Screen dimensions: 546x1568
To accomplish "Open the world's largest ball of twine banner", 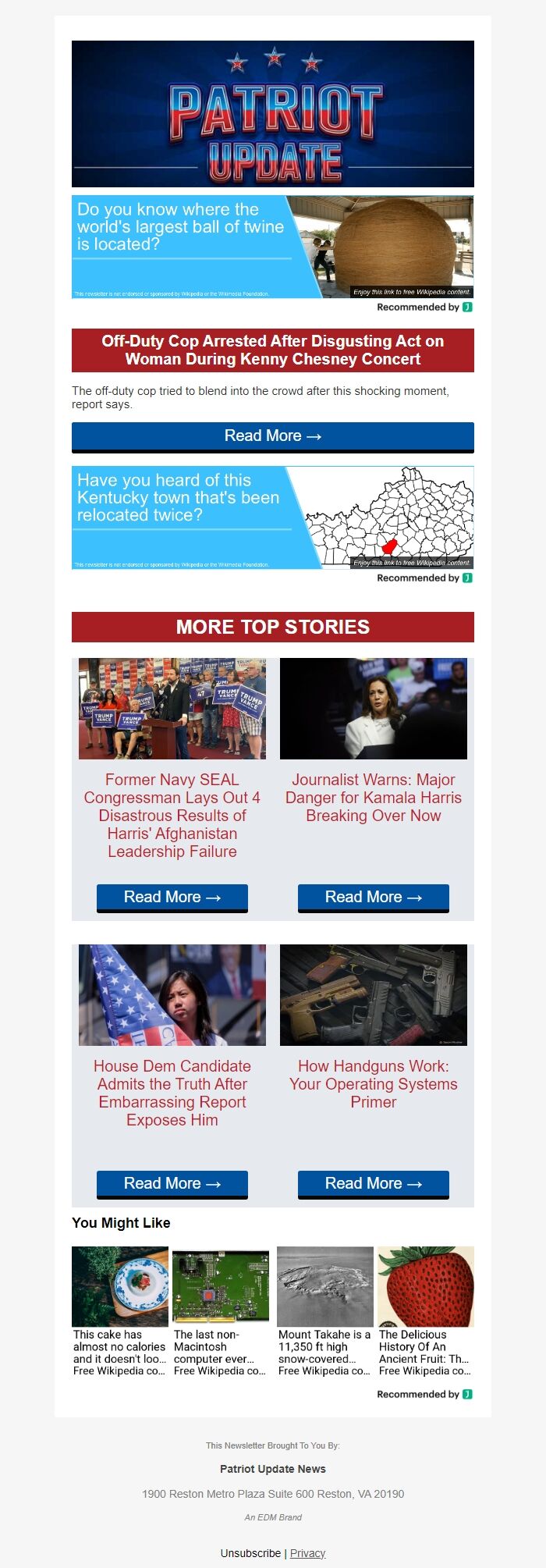I will [272, 247].
